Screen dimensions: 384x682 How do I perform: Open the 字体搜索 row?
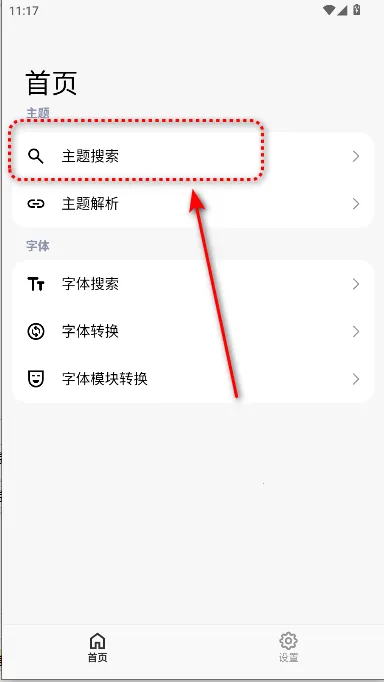[x=193, y=284]
